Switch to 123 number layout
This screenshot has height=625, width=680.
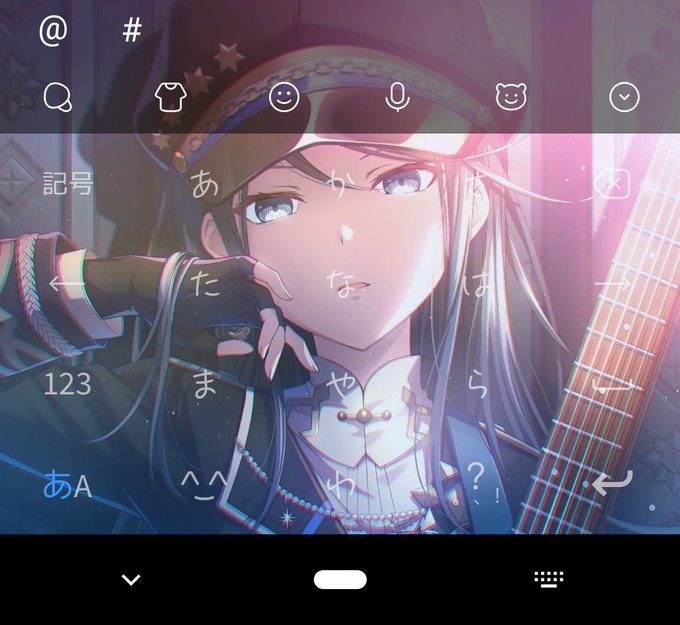(x=68, y=384)
